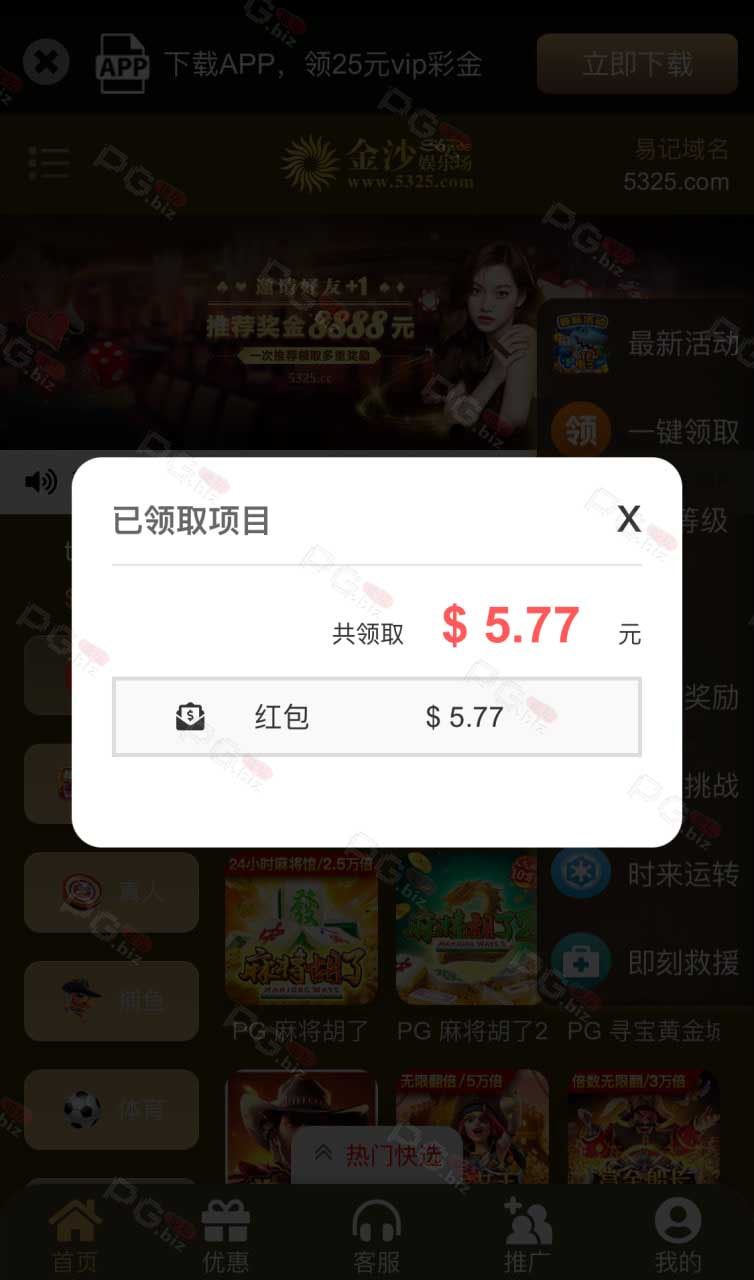754x1280 pixels.
Task: Open the 我的 tab
Action: click(x=677, y=1235)
